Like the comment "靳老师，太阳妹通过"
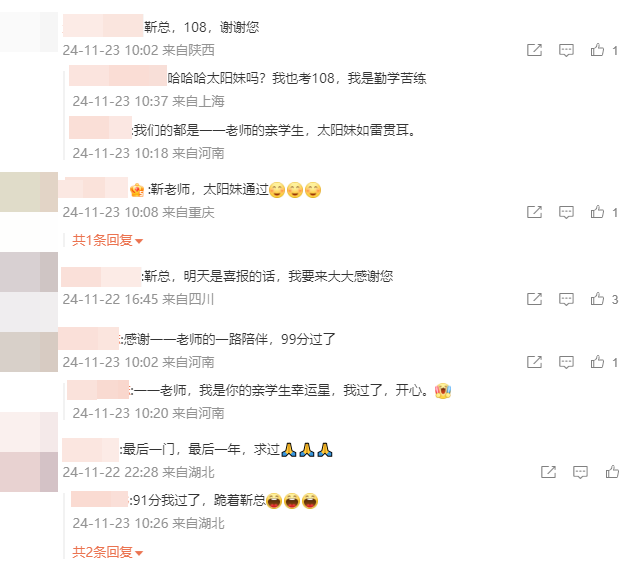638x573 pixels. click(x=598, y=212)
